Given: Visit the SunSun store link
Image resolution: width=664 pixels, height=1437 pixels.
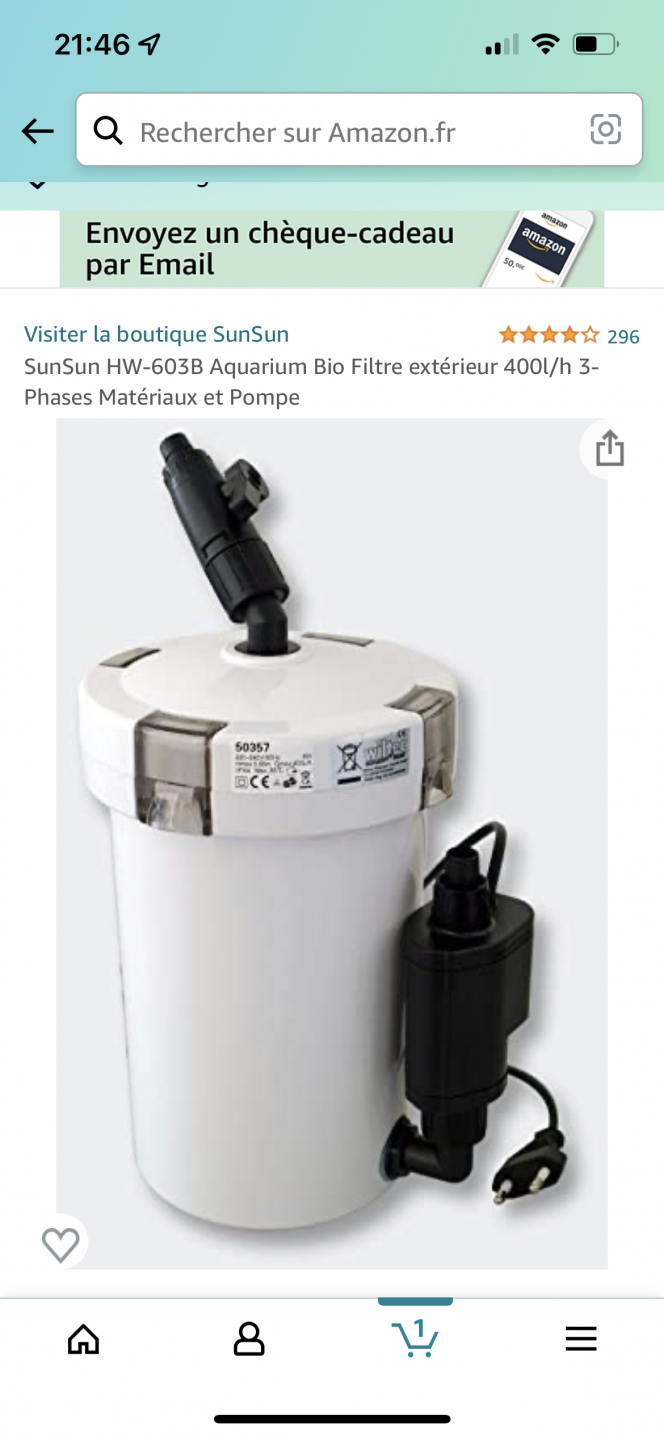Looking at the screenshot, I should point(156,334).
